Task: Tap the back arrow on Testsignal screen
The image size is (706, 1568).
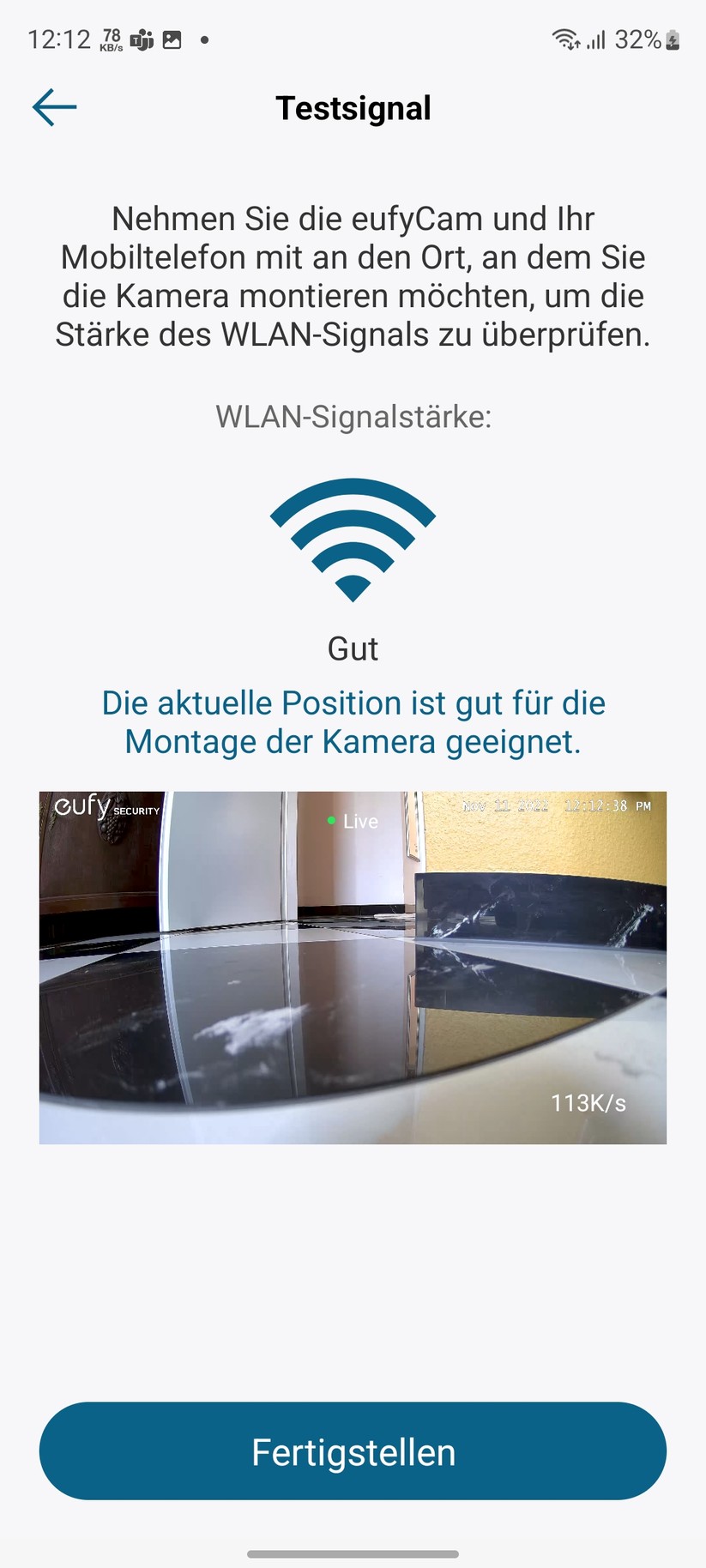Action: coord(53,106)
